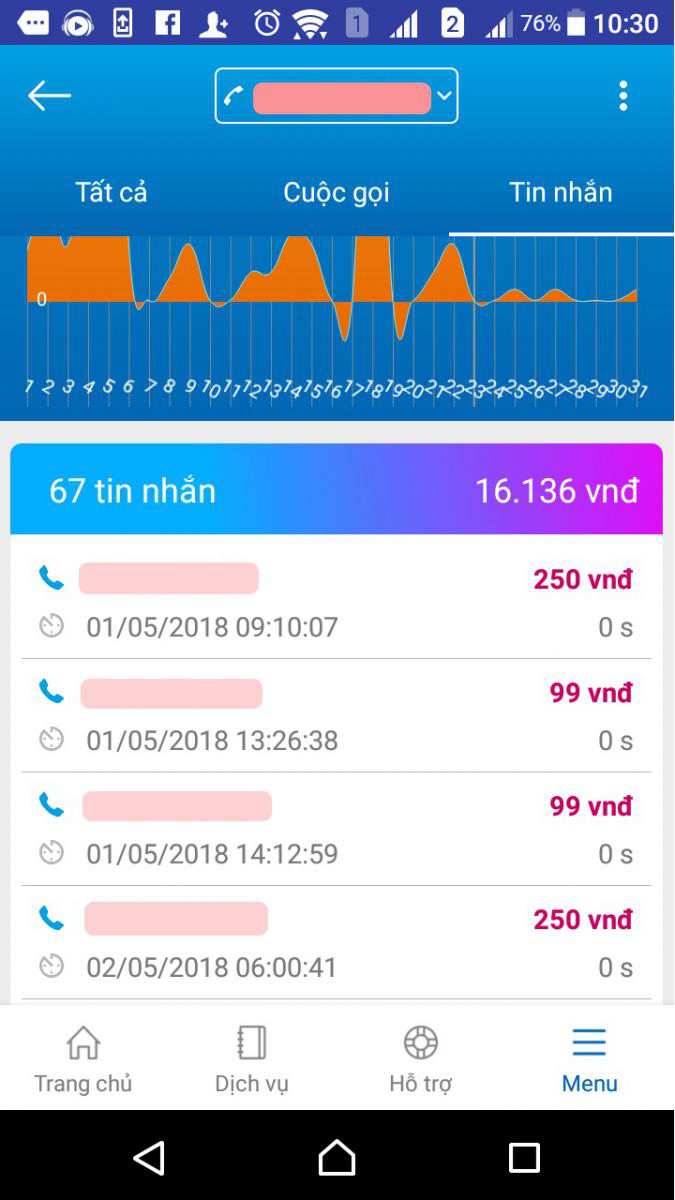Open the message entry at 01/05/2018 13:26:38
This screenshot has width=675, height=1200.
tap(336, 716)
